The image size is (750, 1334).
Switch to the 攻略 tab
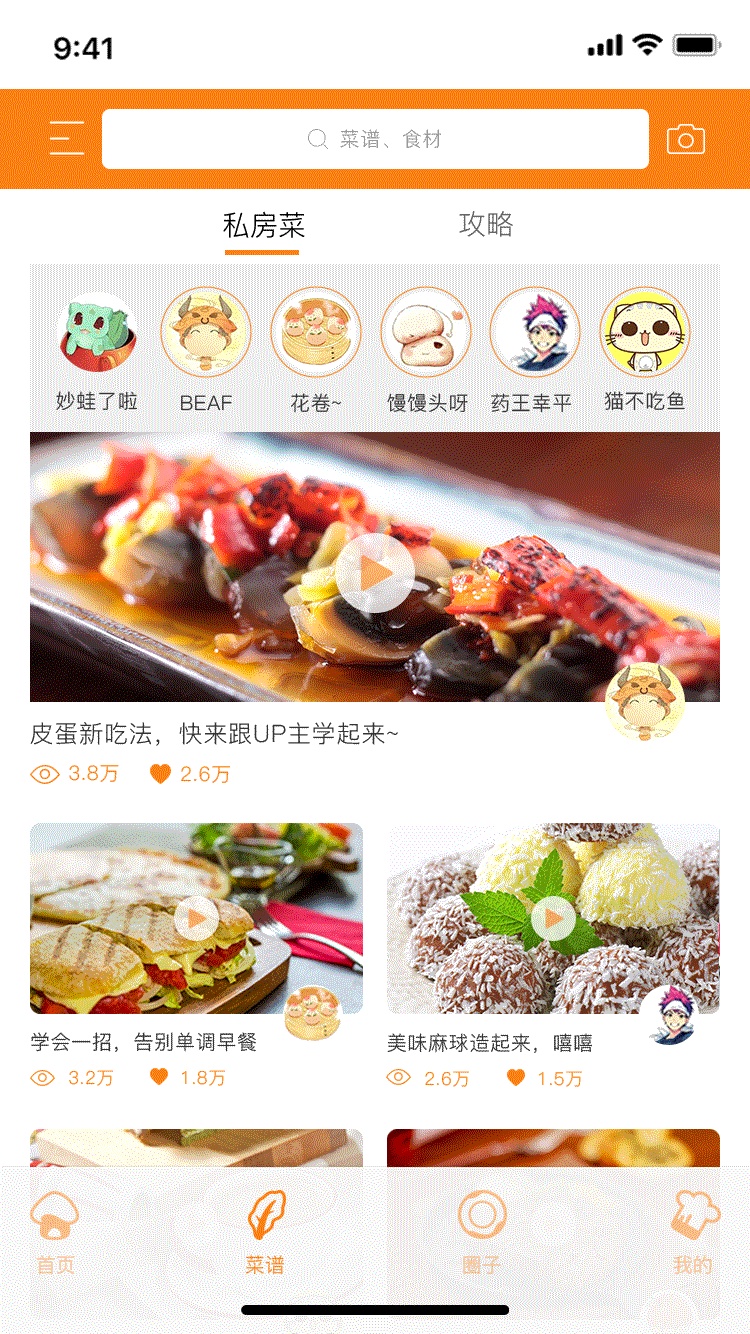coord(486,224)
